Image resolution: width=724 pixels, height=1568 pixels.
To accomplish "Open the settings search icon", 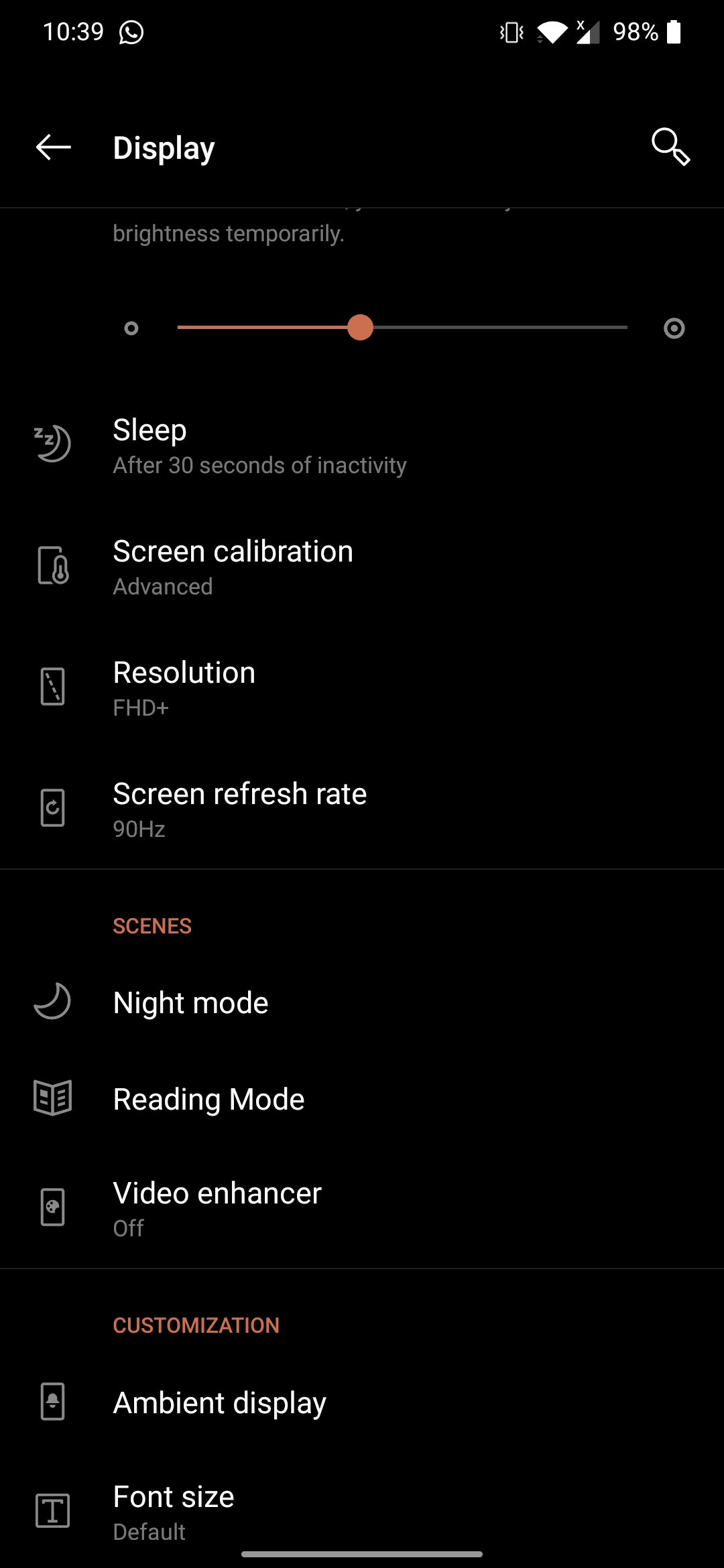I will 670,147.
